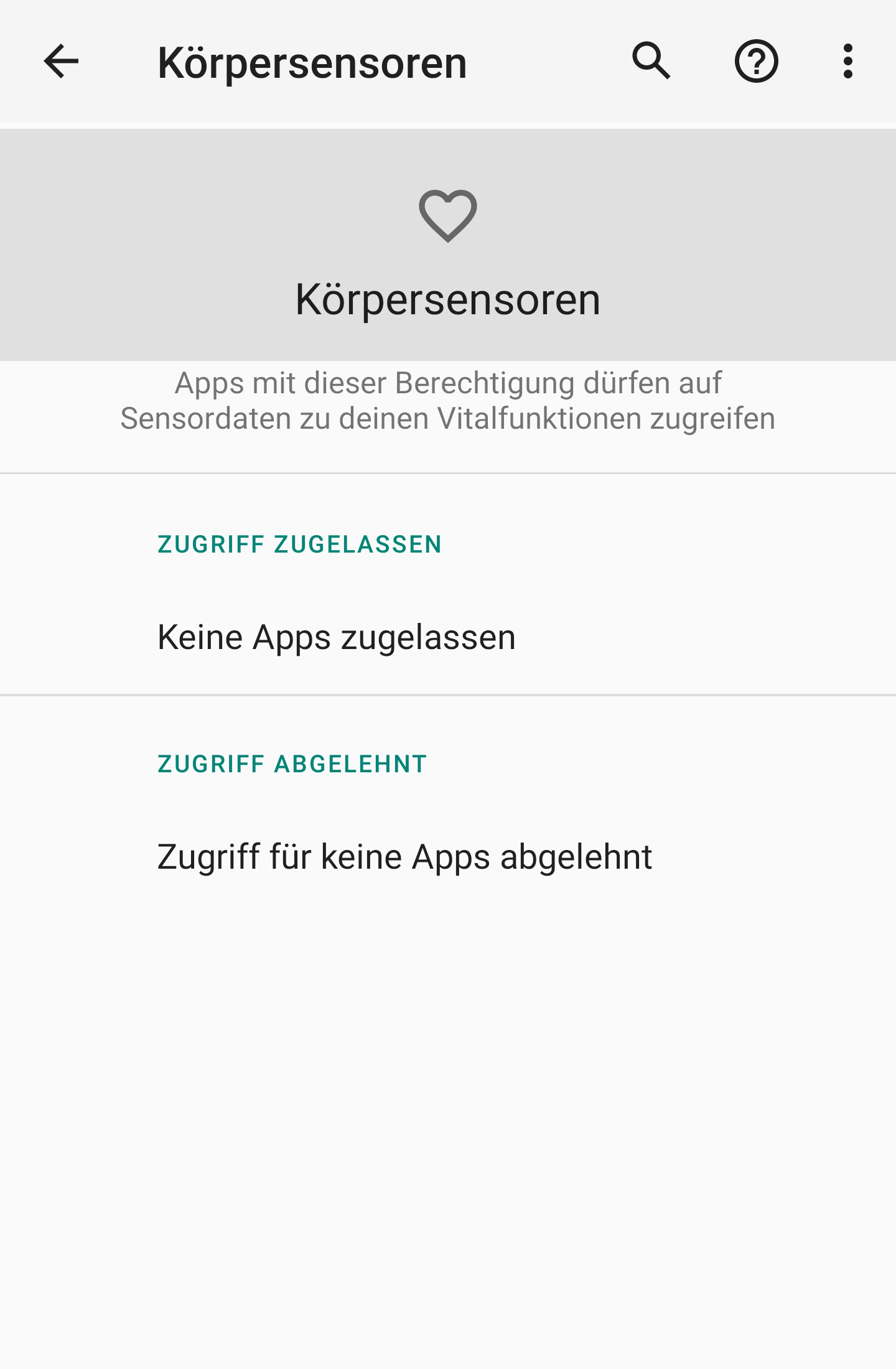Select the large Körpersensoren heading below the heart
This screenshot has height=1369, width=896.
tap(447, 302)
